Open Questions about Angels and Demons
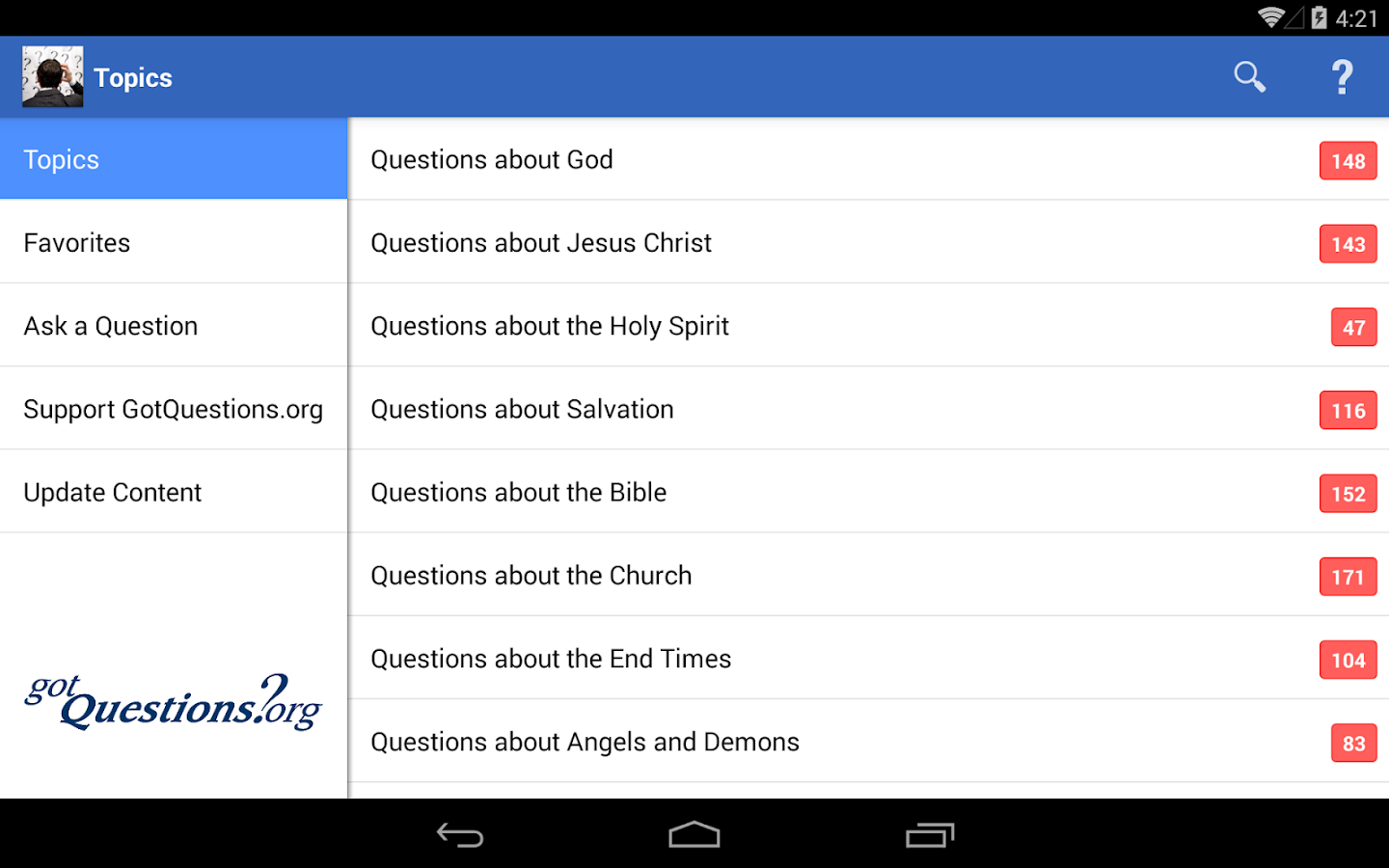Viewport: 1389px width, 868px height. [x=868, y=741]
